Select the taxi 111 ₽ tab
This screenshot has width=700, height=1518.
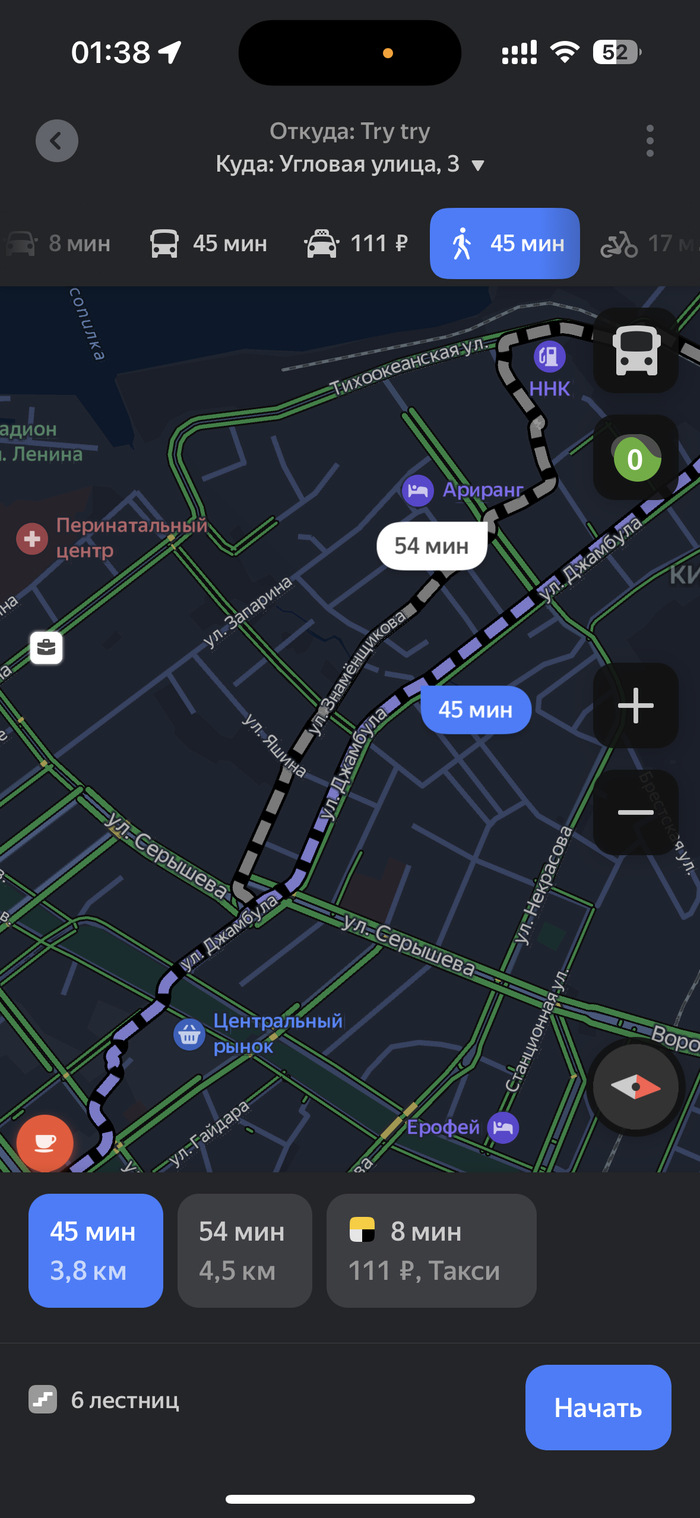click(x=356, y=243)
